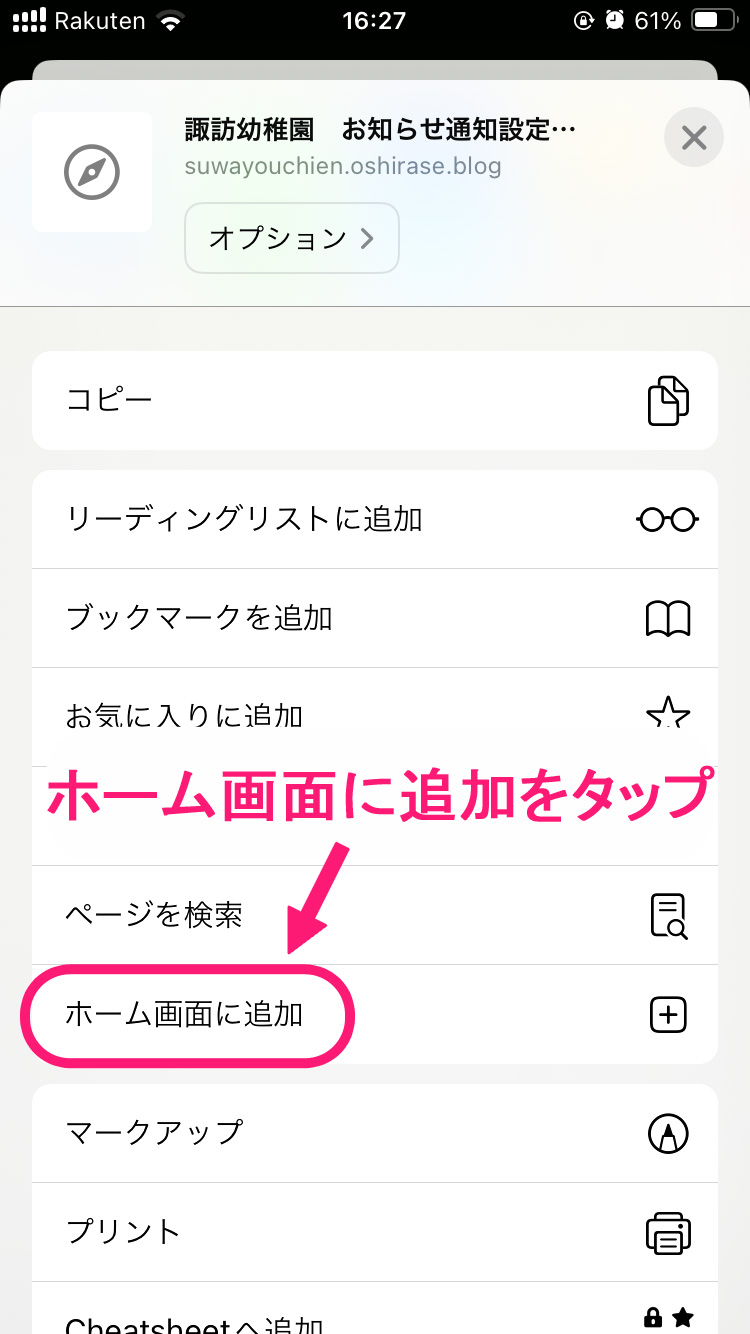Close the share sheet

click(x=693, y=137)
